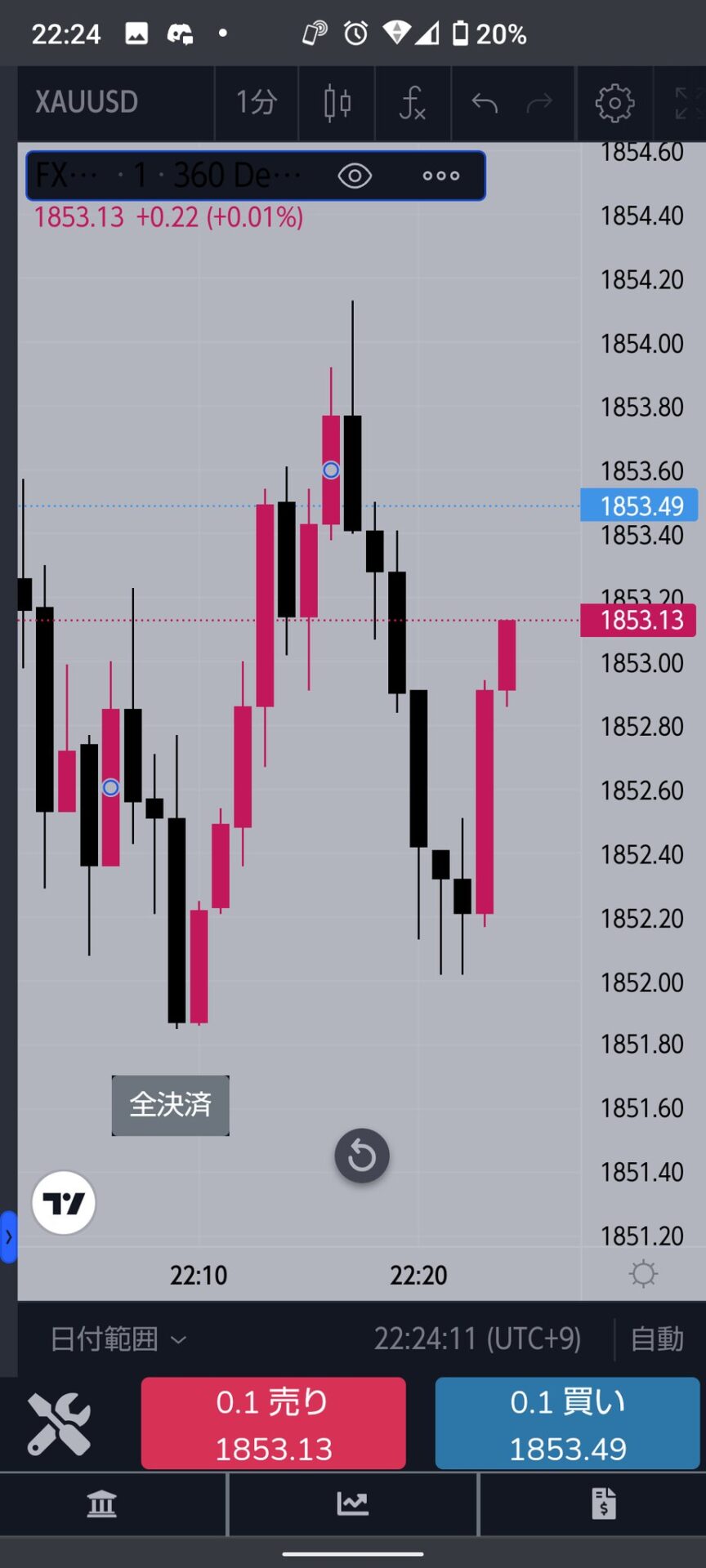Expand the blue left side panel handle
706x1568 pixels.
8,1236
